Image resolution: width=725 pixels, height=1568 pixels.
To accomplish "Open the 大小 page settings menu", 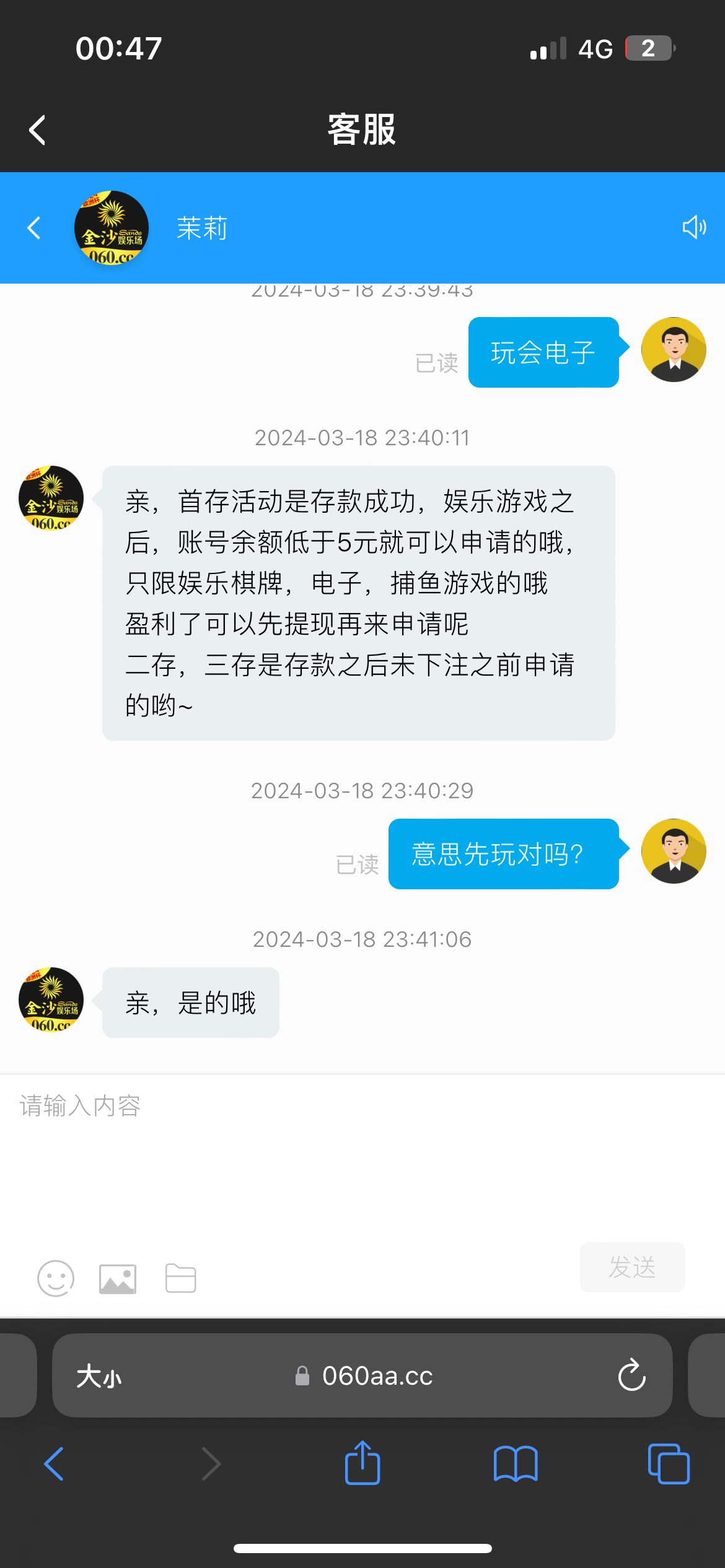I will tap(99, 1377).
